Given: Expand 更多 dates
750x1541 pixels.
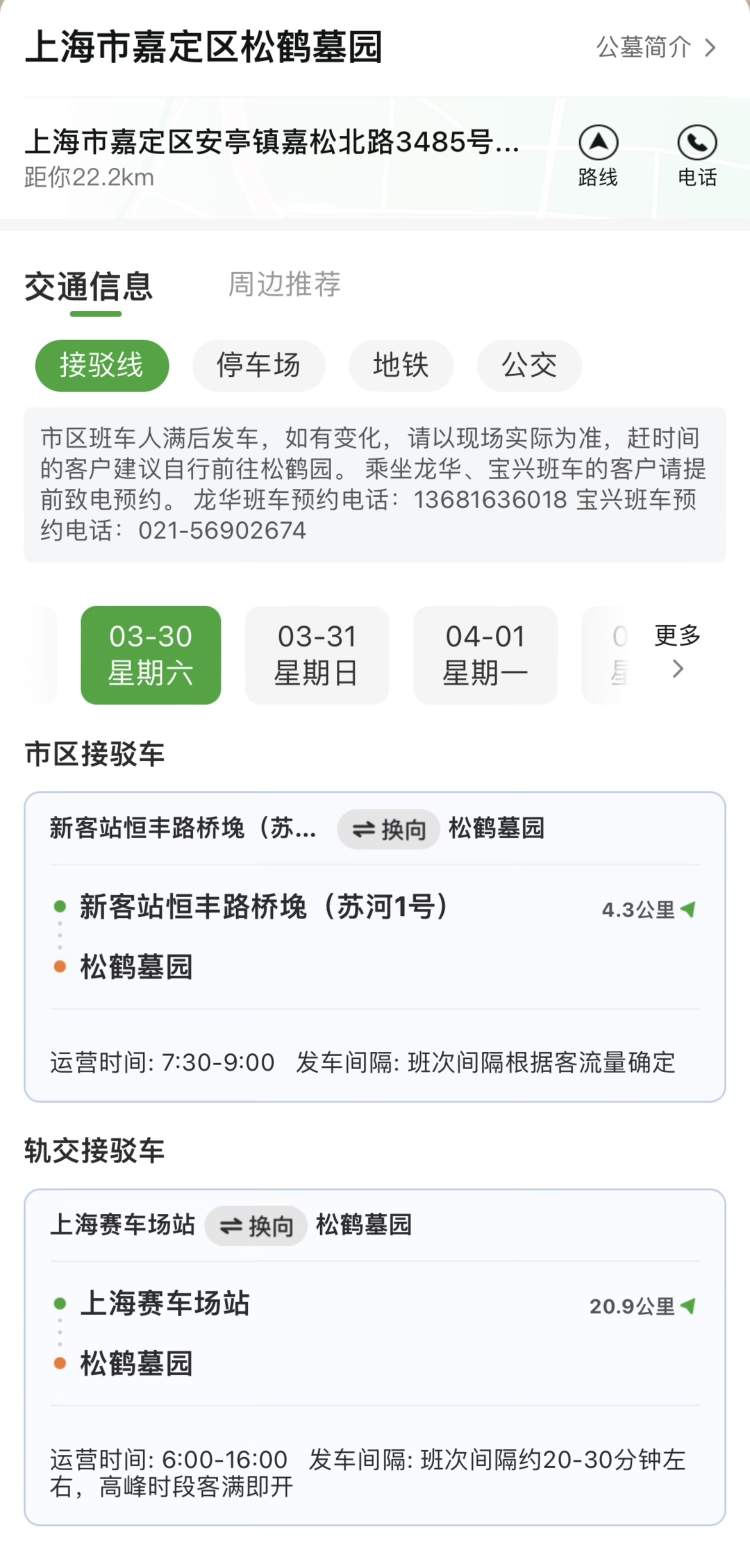Looking at the screenshot, I should 678,651.
